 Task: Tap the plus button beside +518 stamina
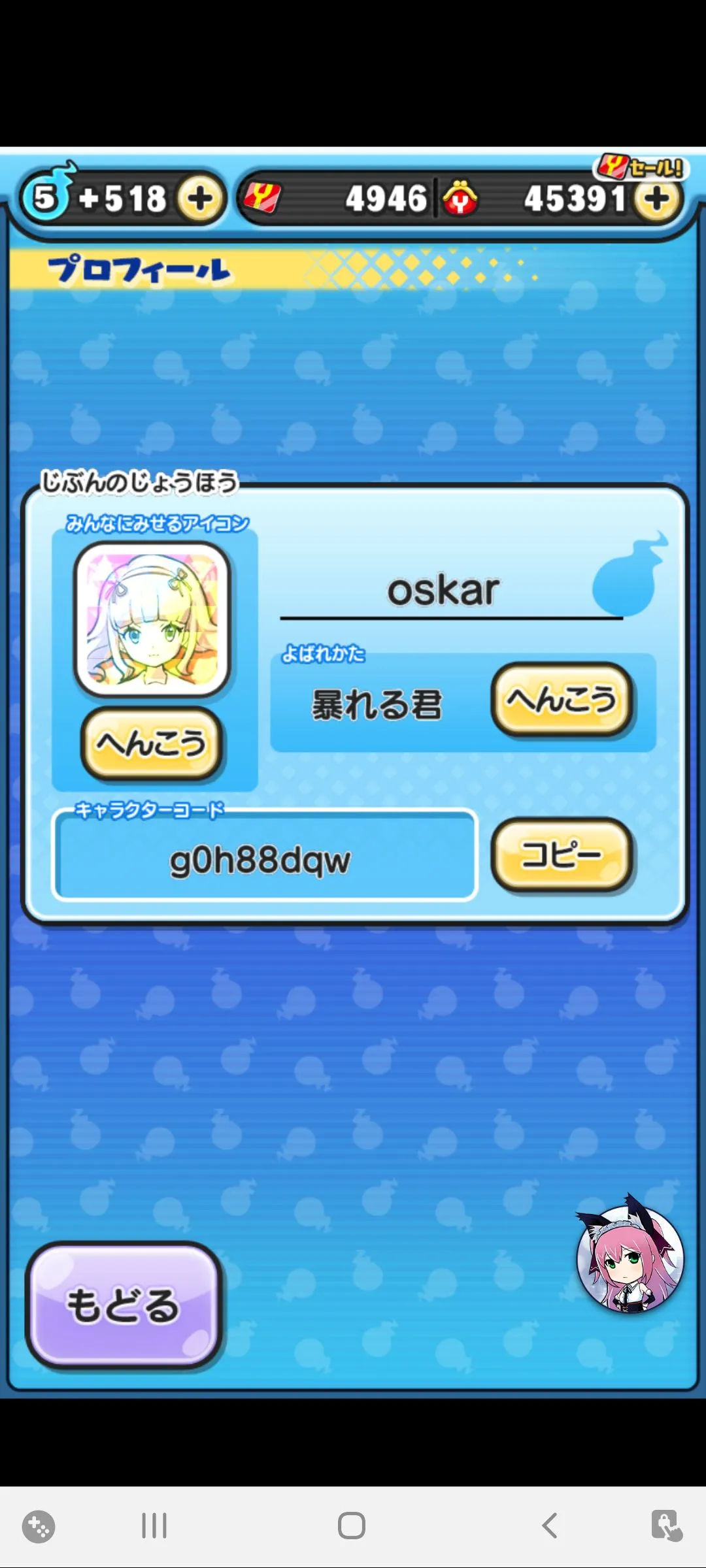coord(200,199)
